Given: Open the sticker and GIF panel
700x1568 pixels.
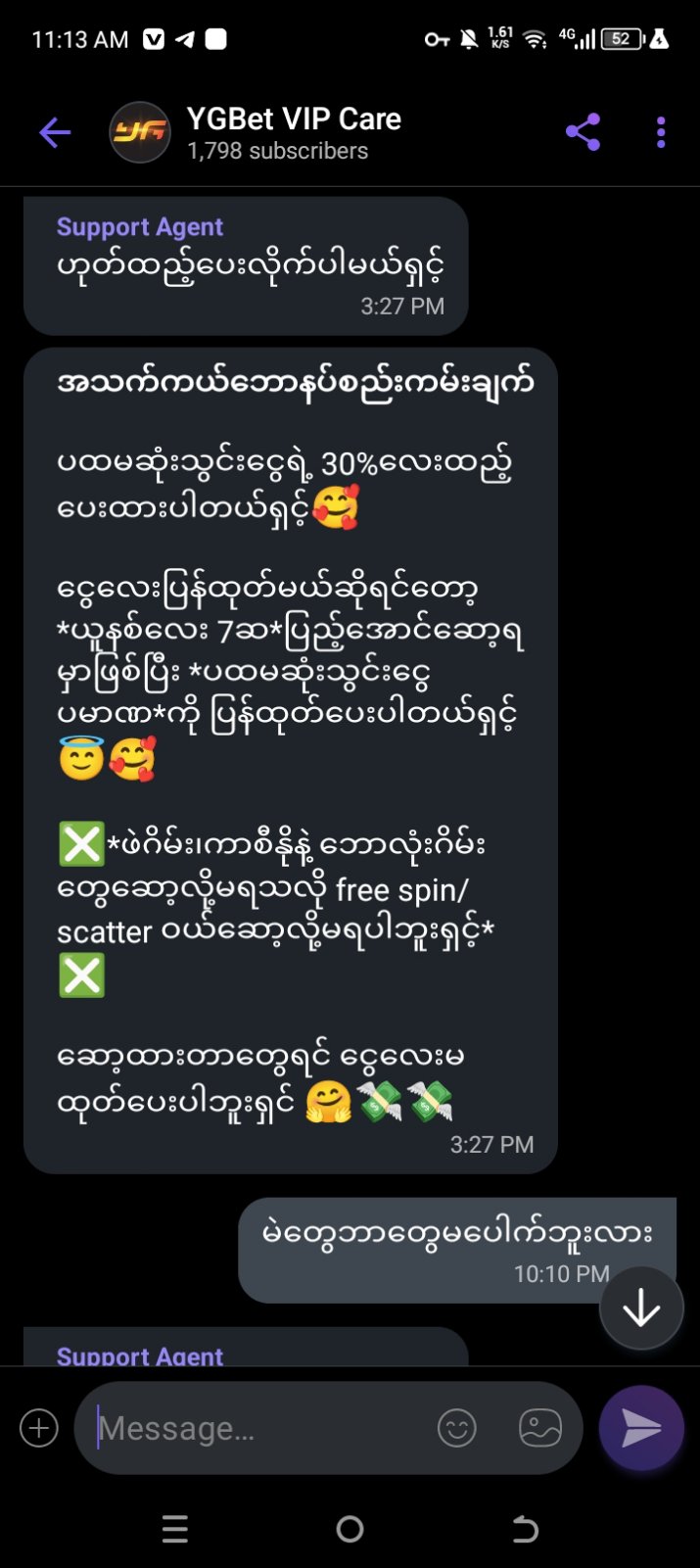Looking at the screenshot, I should point(540,1428).
